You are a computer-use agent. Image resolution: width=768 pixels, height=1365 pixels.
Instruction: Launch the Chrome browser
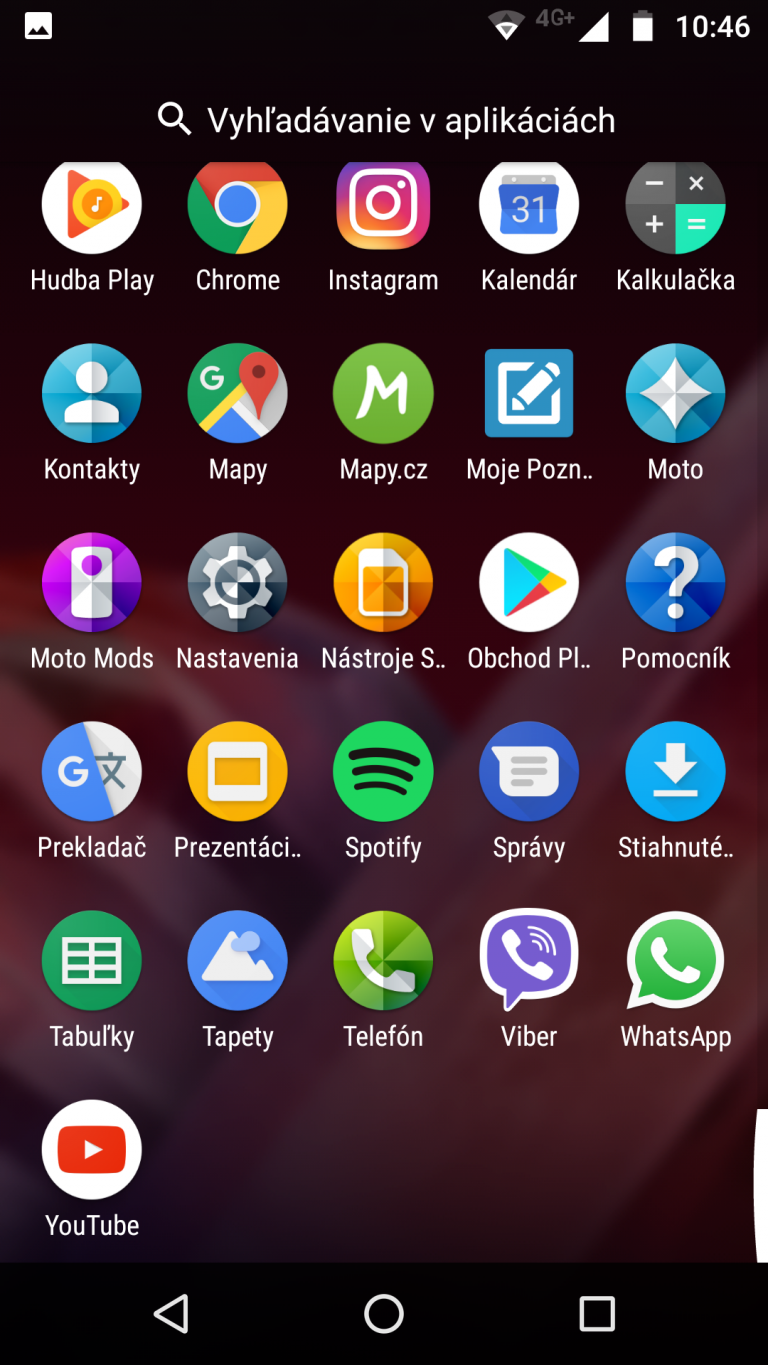pos(238,205)
